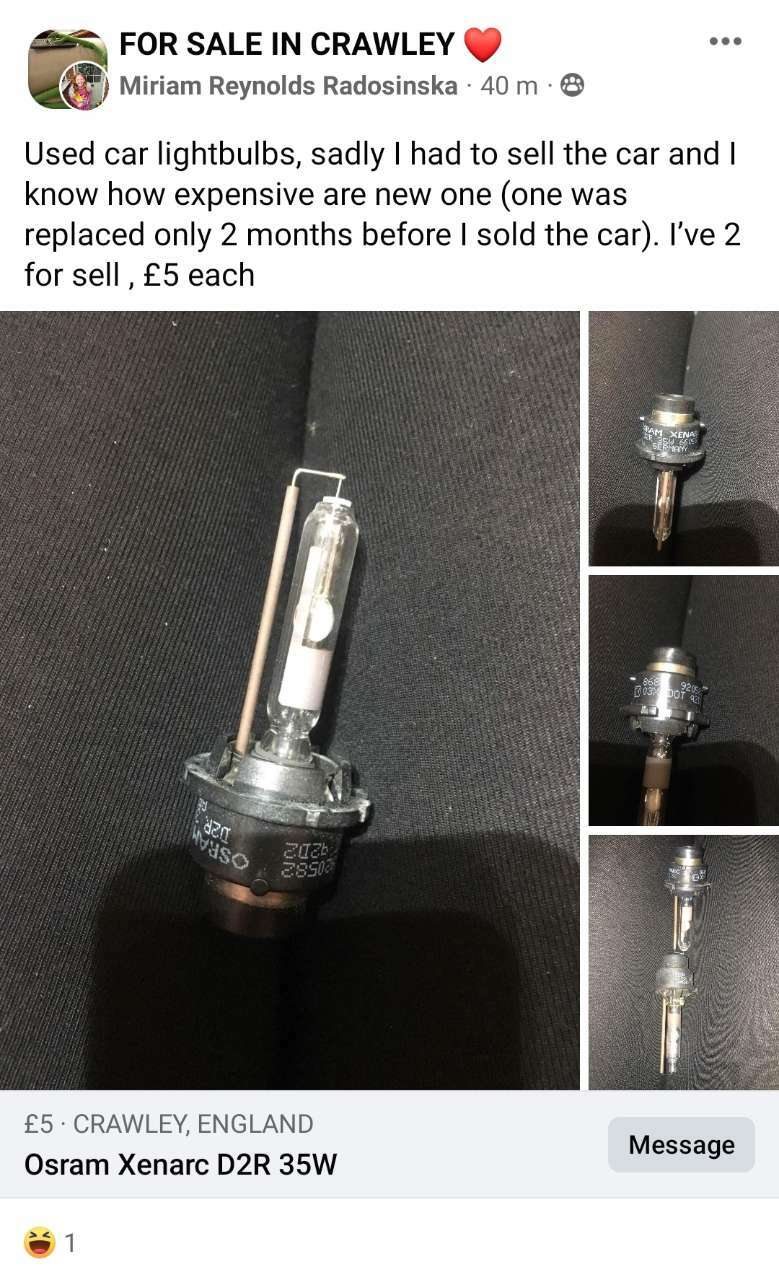779x1280 pixels.
Task: View Miriam Reynolds Radosinska's profile
Action: [288, 86]
